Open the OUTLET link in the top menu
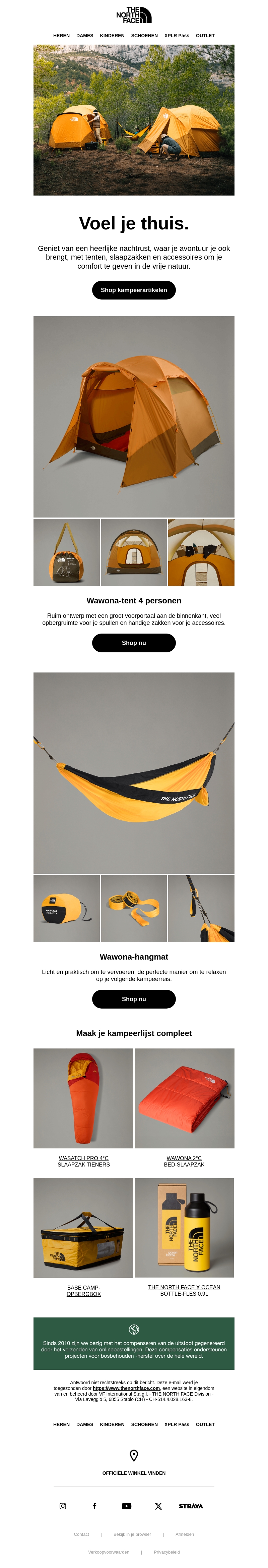Screen dimensions: 268x1568 [205, 35]
